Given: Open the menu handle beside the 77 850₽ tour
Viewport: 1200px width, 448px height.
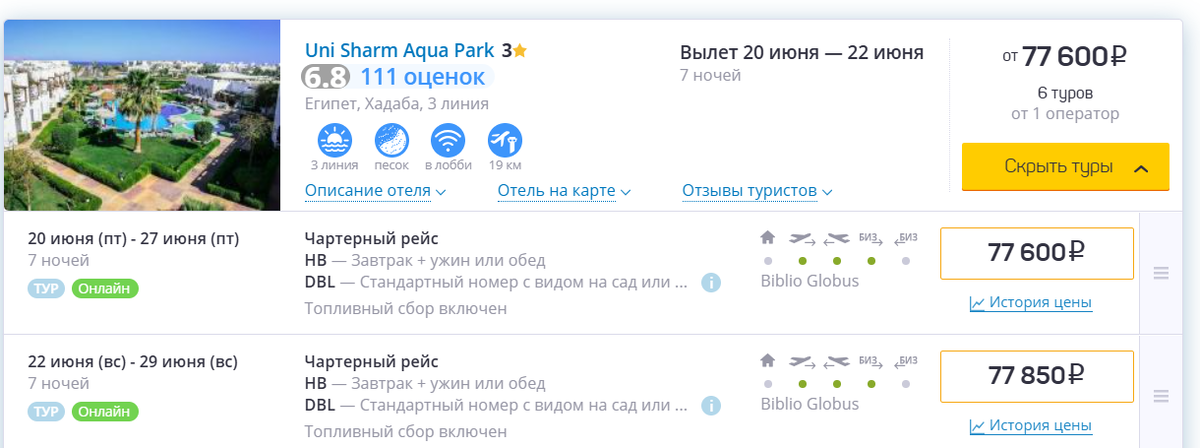Looking at the screenshot, I should (x=1161, y=396).
